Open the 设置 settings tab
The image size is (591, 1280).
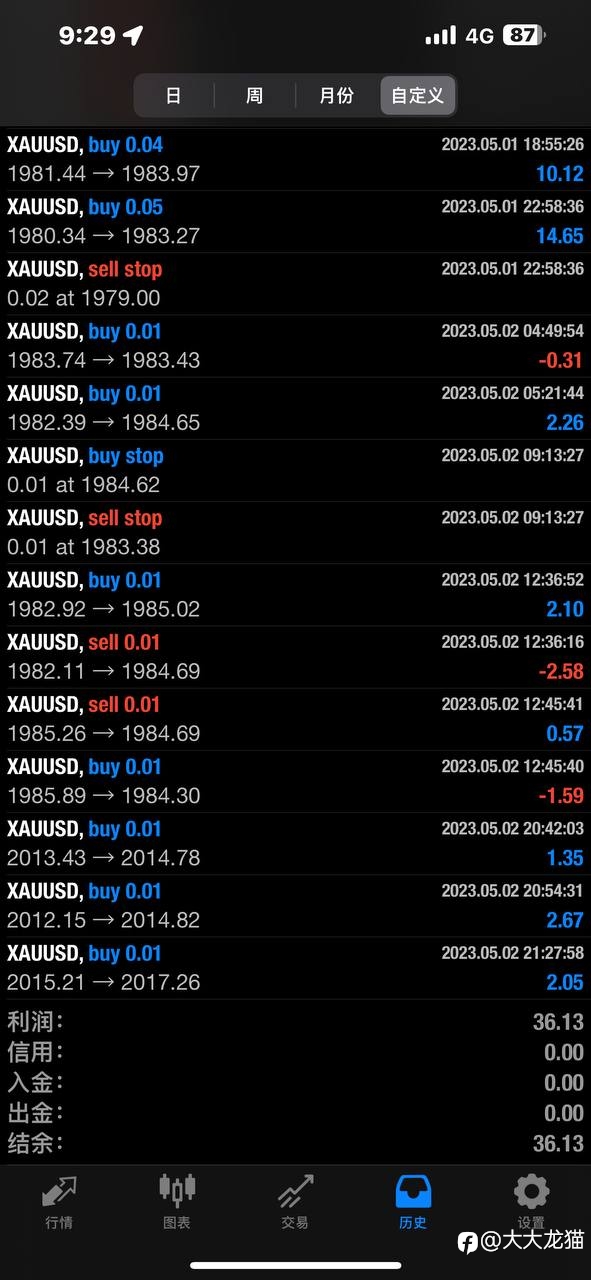coord(531,1201)
